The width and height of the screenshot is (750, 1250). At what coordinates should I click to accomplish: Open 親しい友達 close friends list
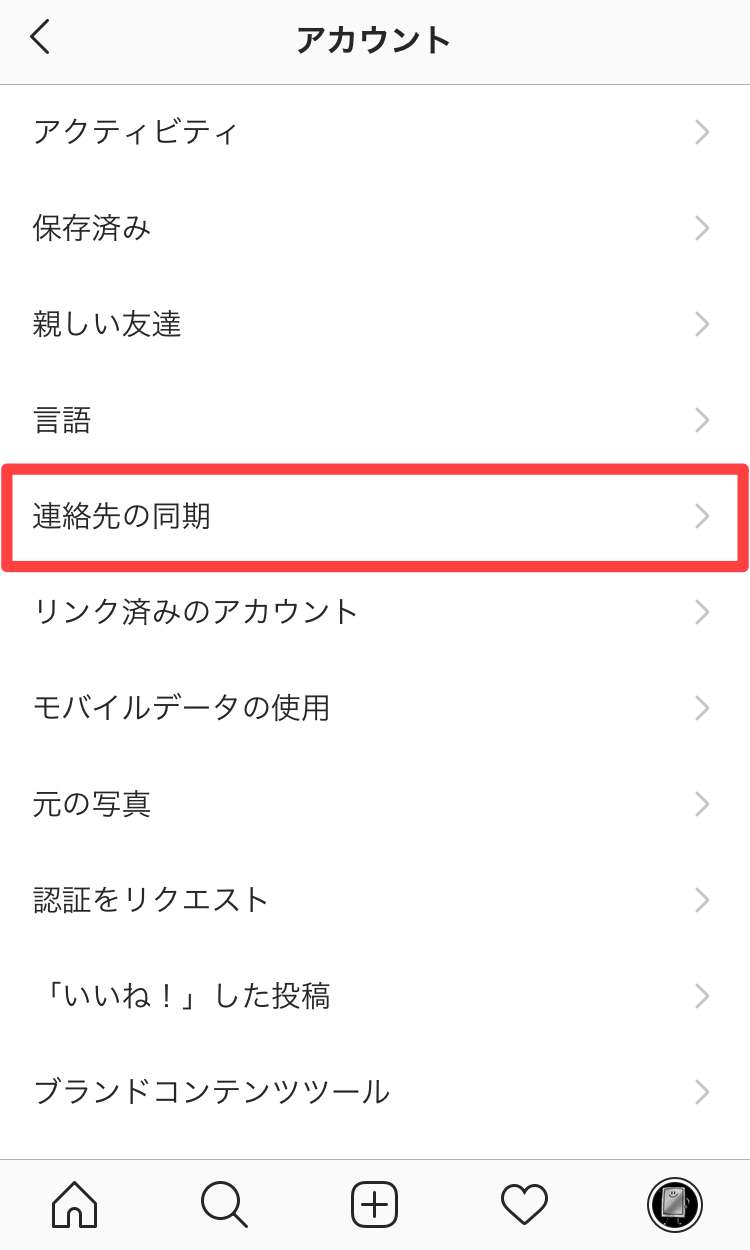click(375, 324)
